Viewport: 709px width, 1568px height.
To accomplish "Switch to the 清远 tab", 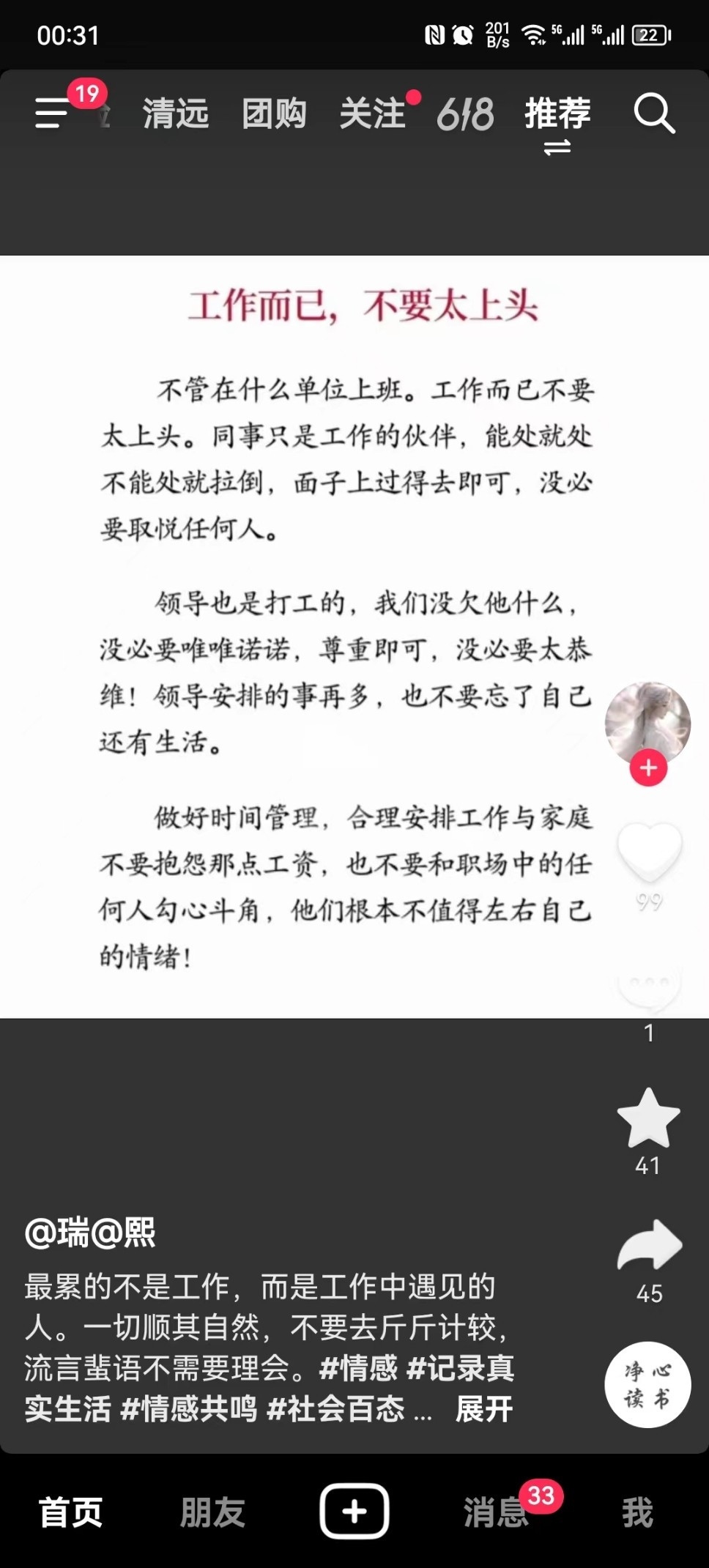I will 176,114.
